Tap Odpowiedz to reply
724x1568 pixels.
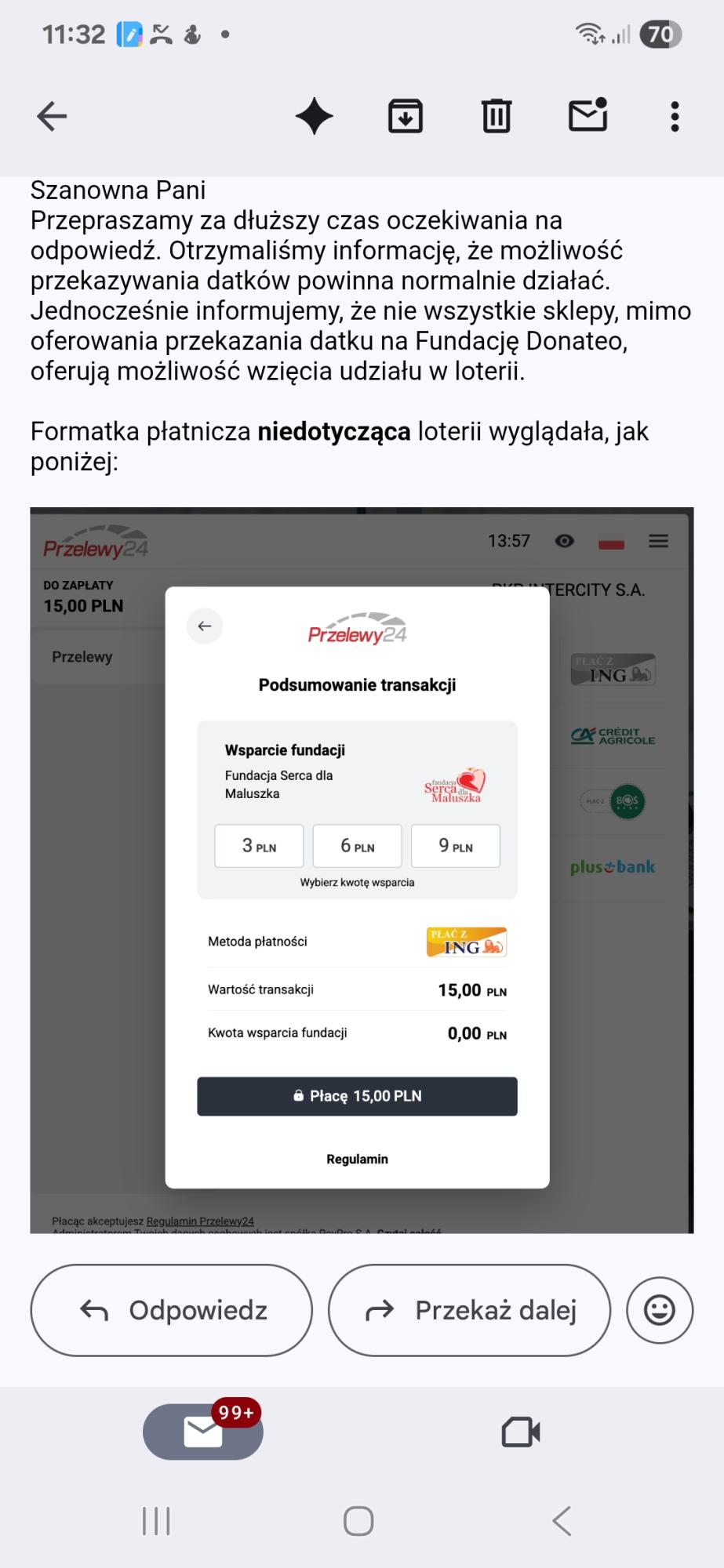[x=172, y=1310]
